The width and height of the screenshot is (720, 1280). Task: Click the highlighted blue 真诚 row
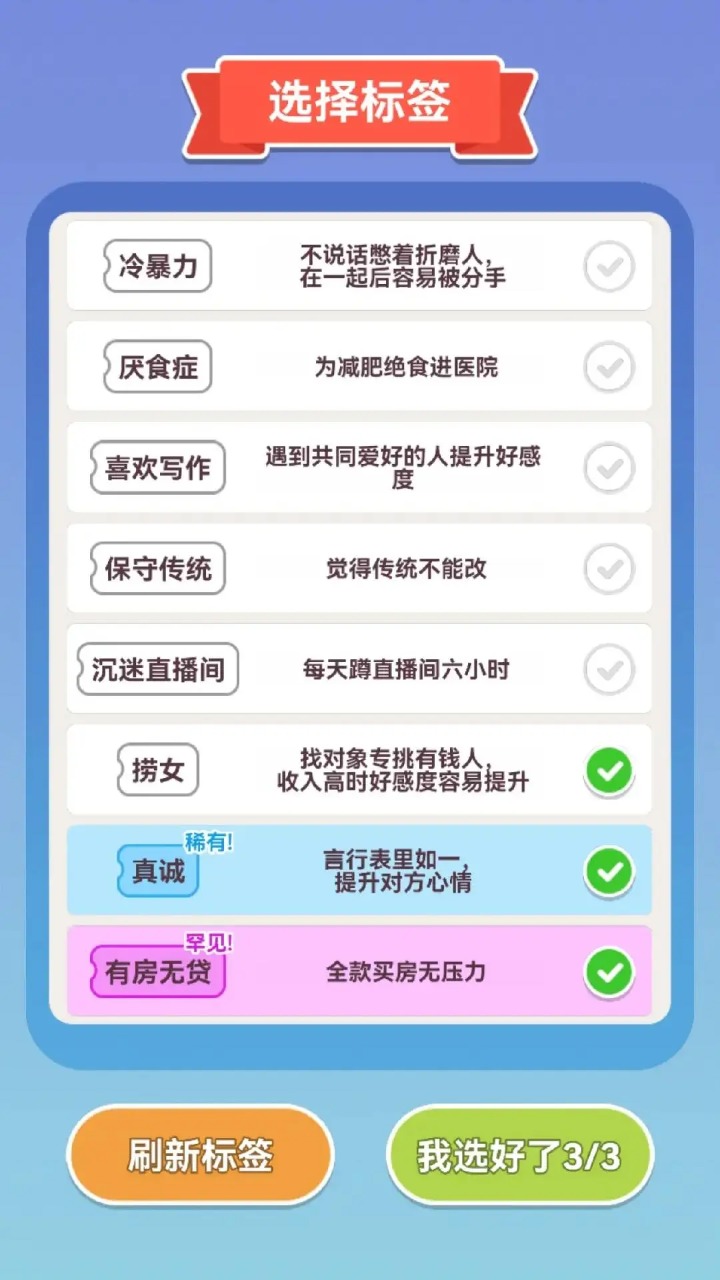[360, 870]
